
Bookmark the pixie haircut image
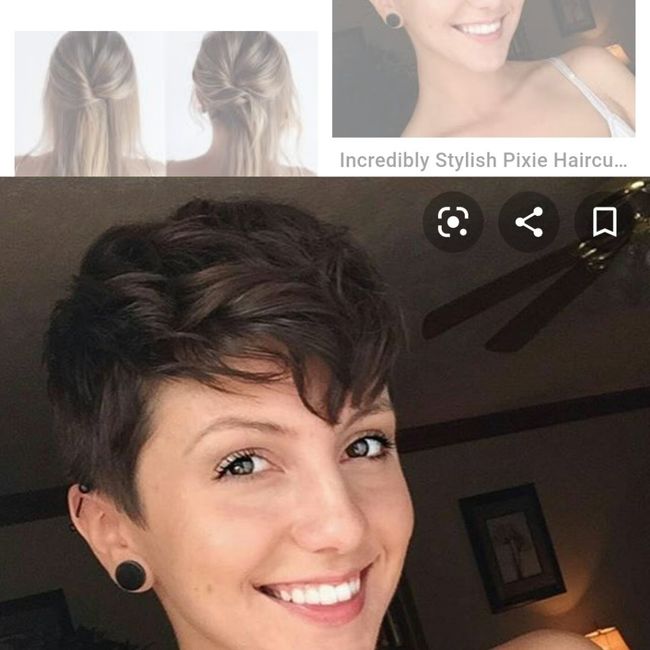point(604,222)
